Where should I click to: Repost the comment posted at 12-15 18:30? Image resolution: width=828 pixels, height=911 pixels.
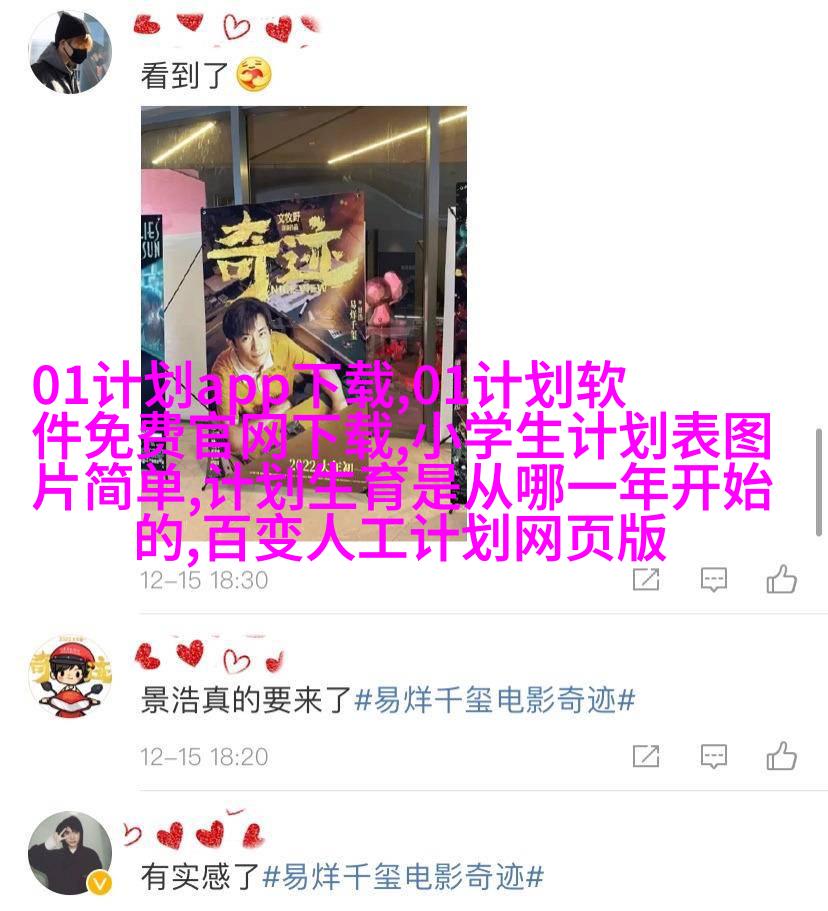click(646, 579)
